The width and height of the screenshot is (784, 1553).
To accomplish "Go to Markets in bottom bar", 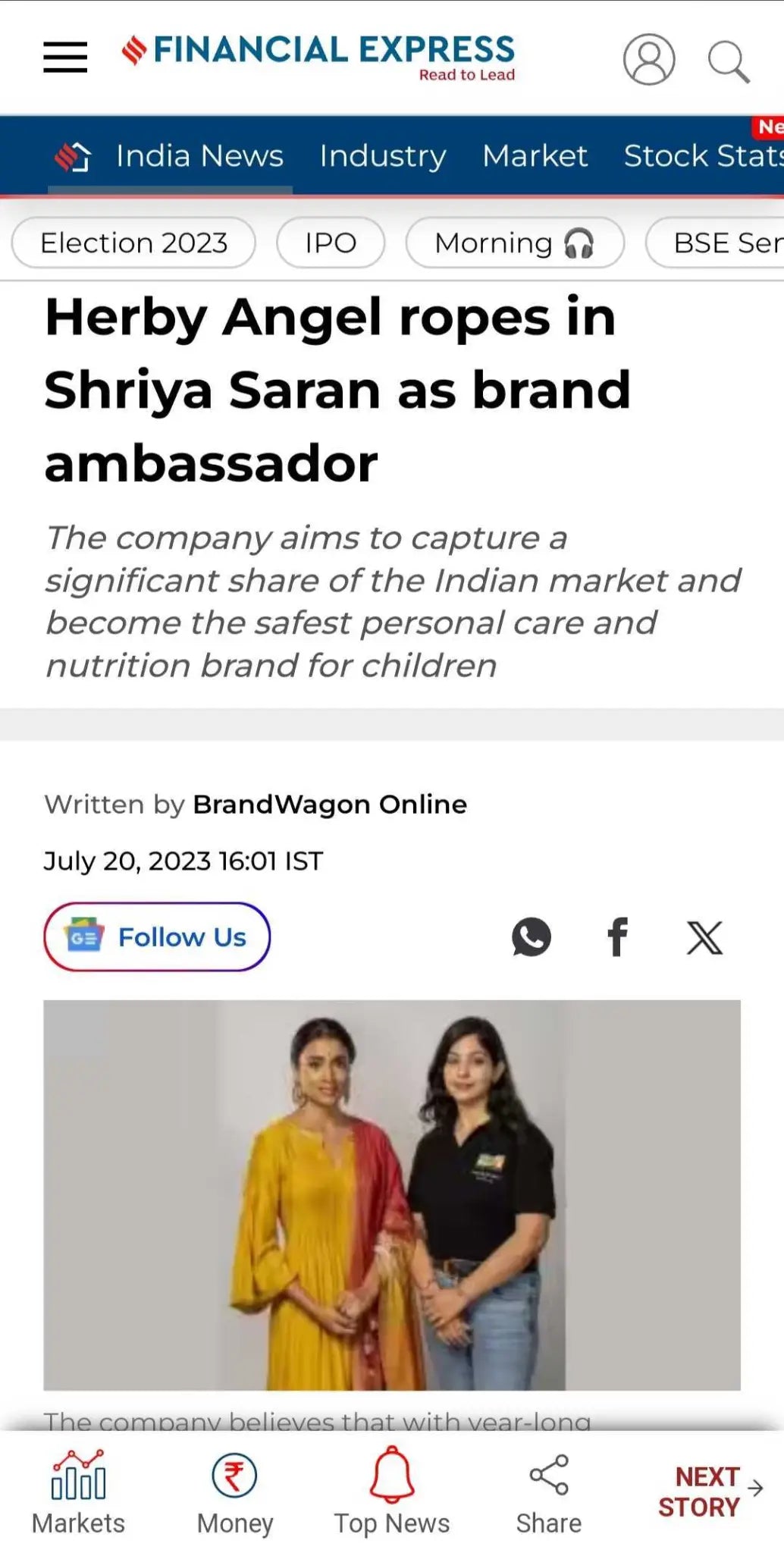I will (x=78, y=1492).
